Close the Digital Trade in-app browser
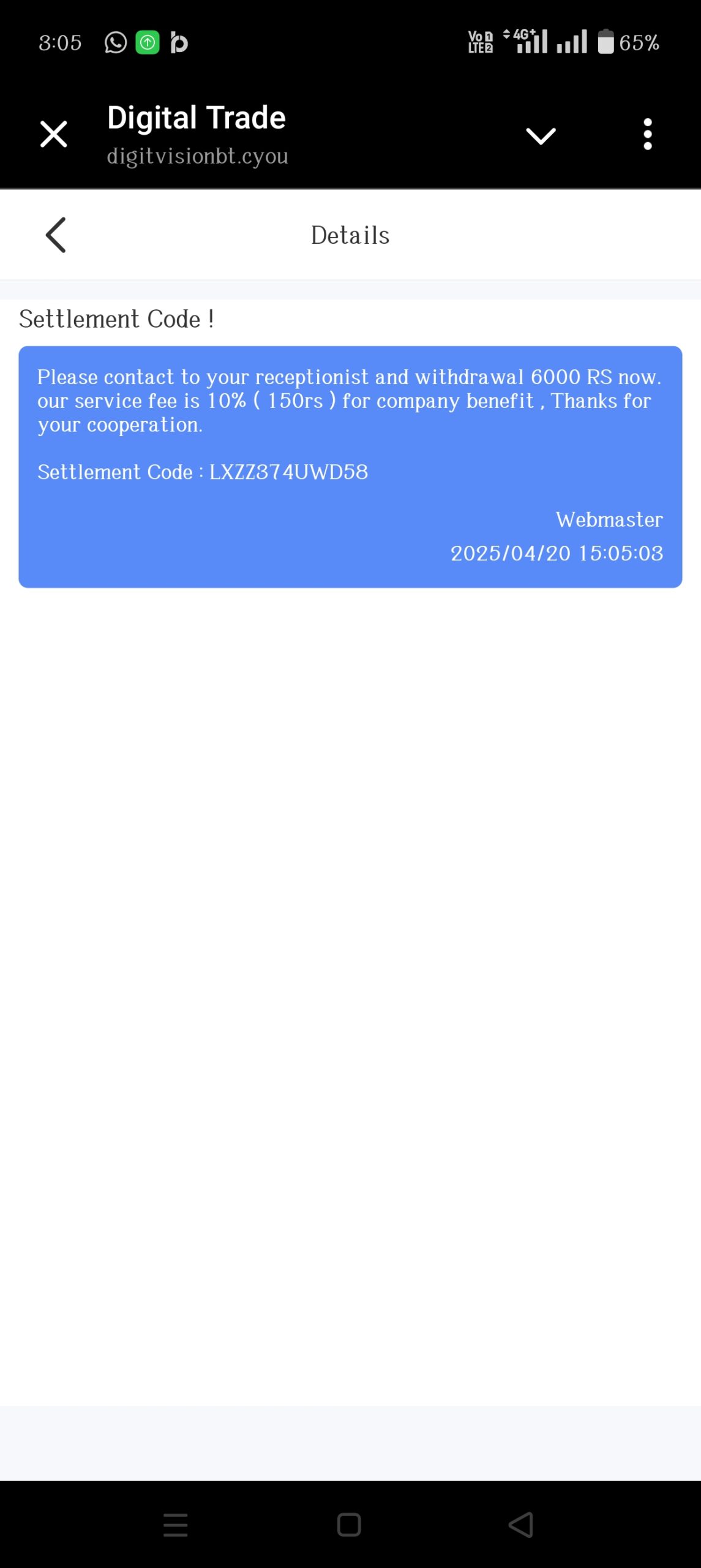701x1568 pixels. [x=53, y=134]
